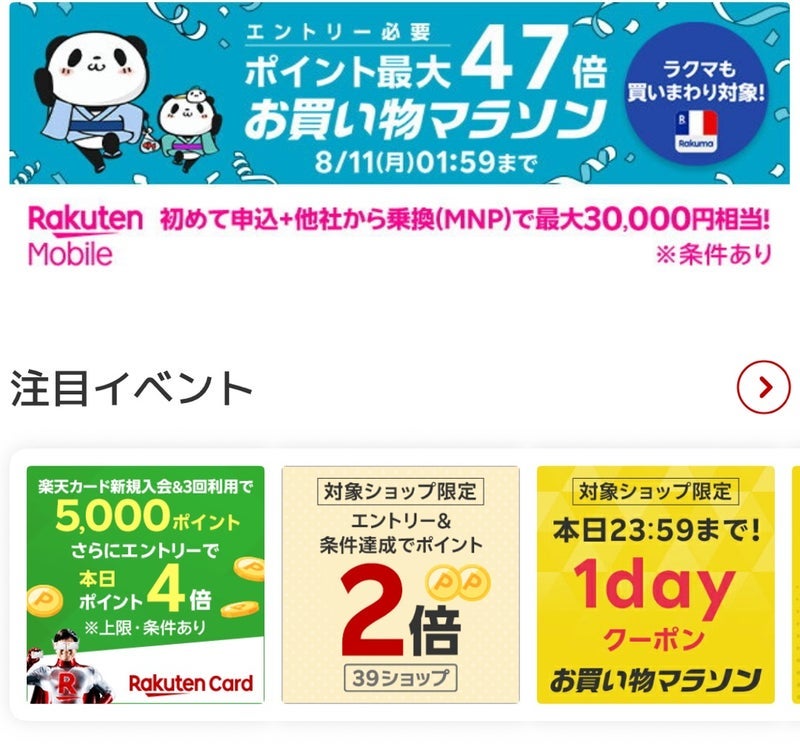Open the Rakuten Card 5,000 points card
The width and height of the screenshot is (800, 747).
point(145,585)
